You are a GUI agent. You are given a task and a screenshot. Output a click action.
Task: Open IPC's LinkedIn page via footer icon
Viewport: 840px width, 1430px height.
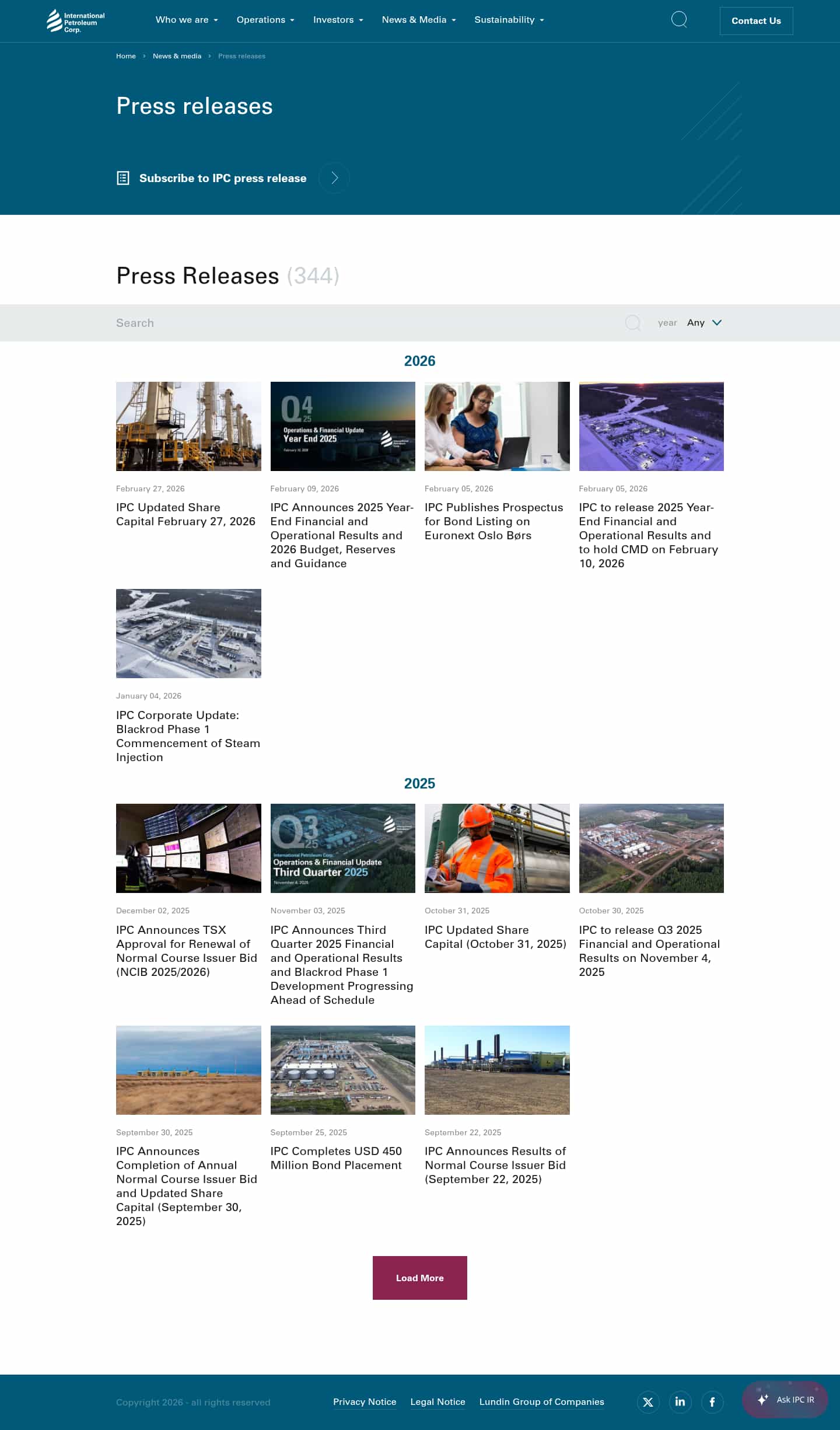680,1401
